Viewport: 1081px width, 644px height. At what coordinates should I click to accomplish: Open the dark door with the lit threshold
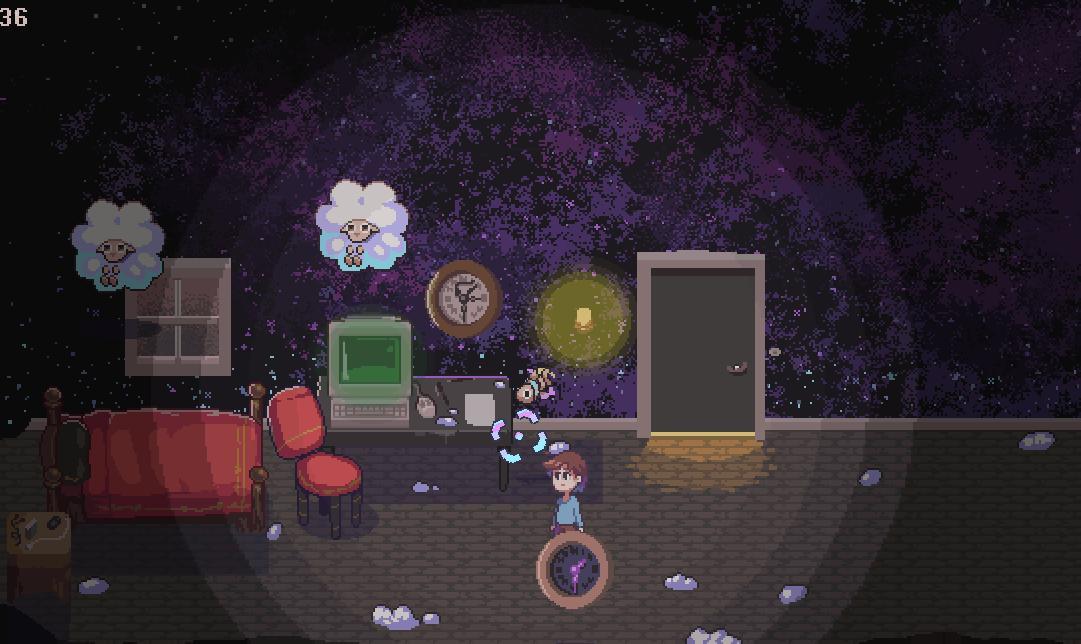coord(701,347)
